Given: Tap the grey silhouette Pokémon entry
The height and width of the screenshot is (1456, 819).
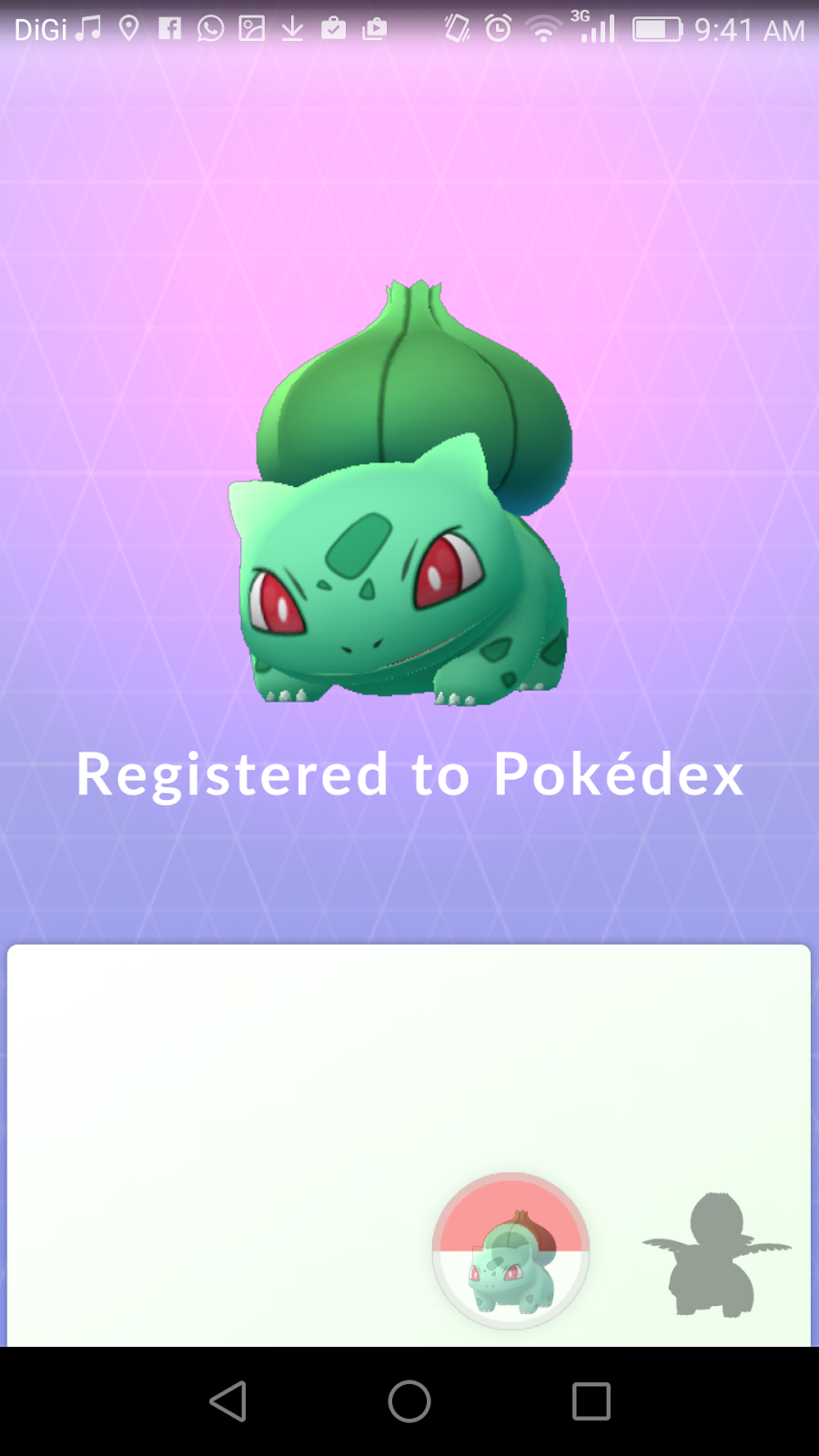Looking at the screenshot, I should 716,1254.
